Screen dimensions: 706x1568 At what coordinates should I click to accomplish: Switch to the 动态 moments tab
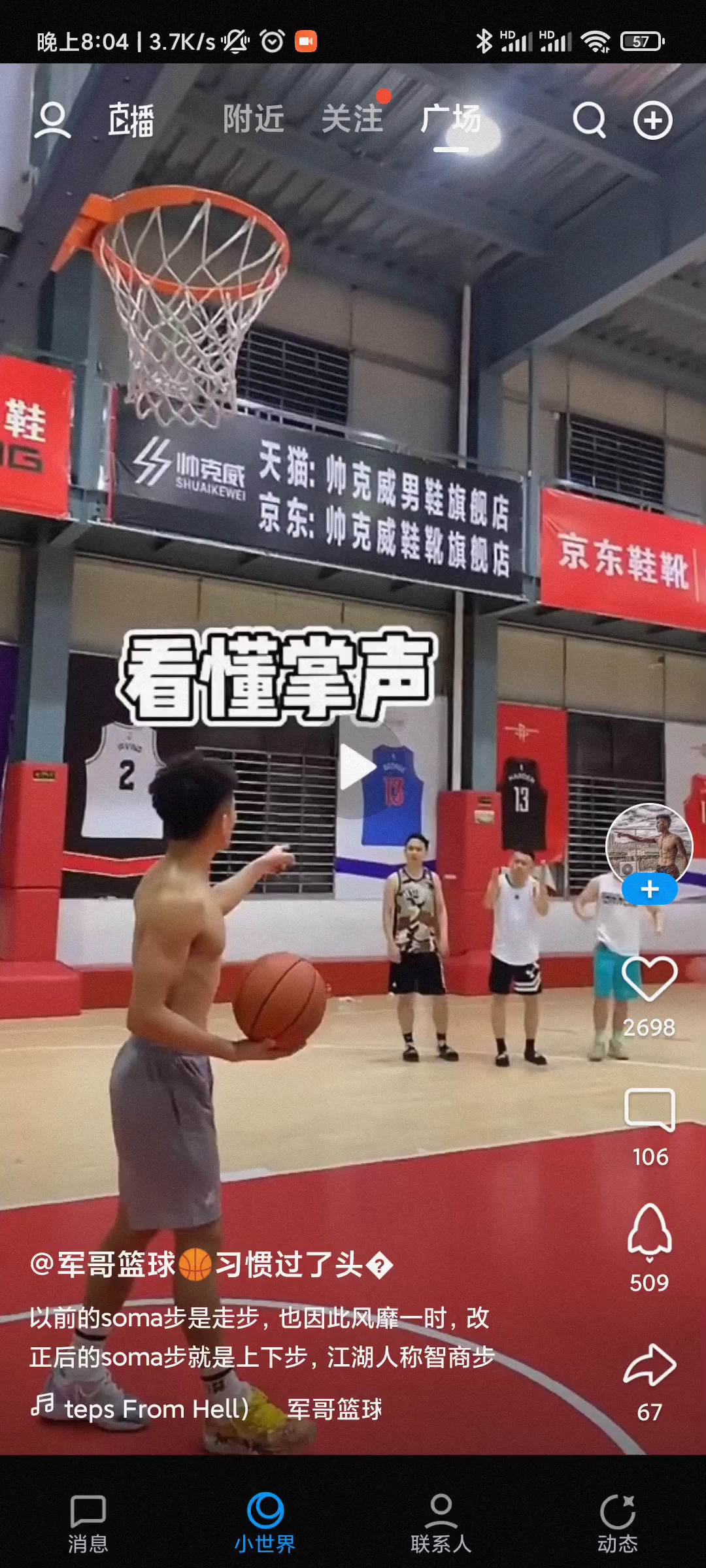(618, 1524)
